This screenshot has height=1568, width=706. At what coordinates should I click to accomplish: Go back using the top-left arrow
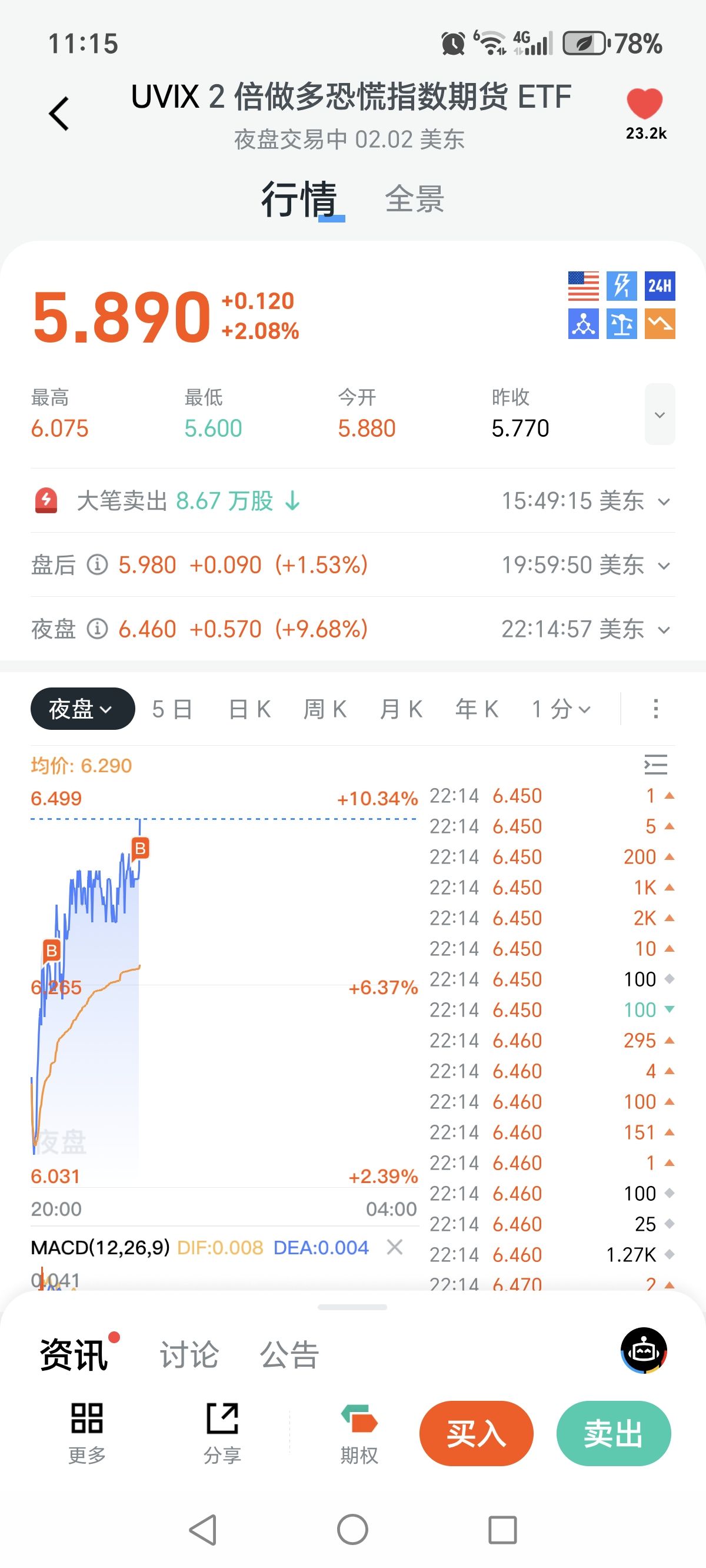click(x=59, y=114)
